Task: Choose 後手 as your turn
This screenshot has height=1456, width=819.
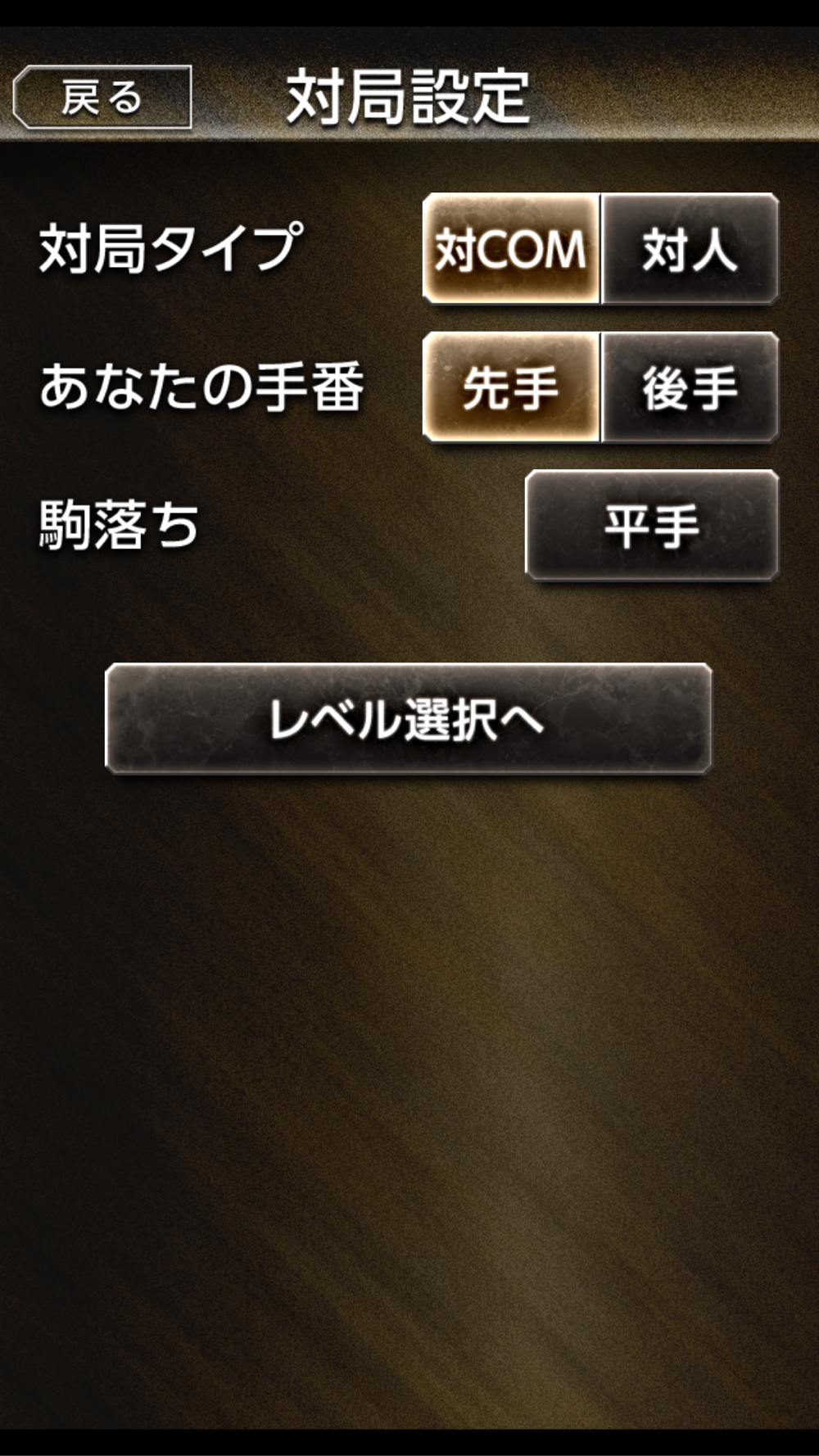Action: point(690,387)
